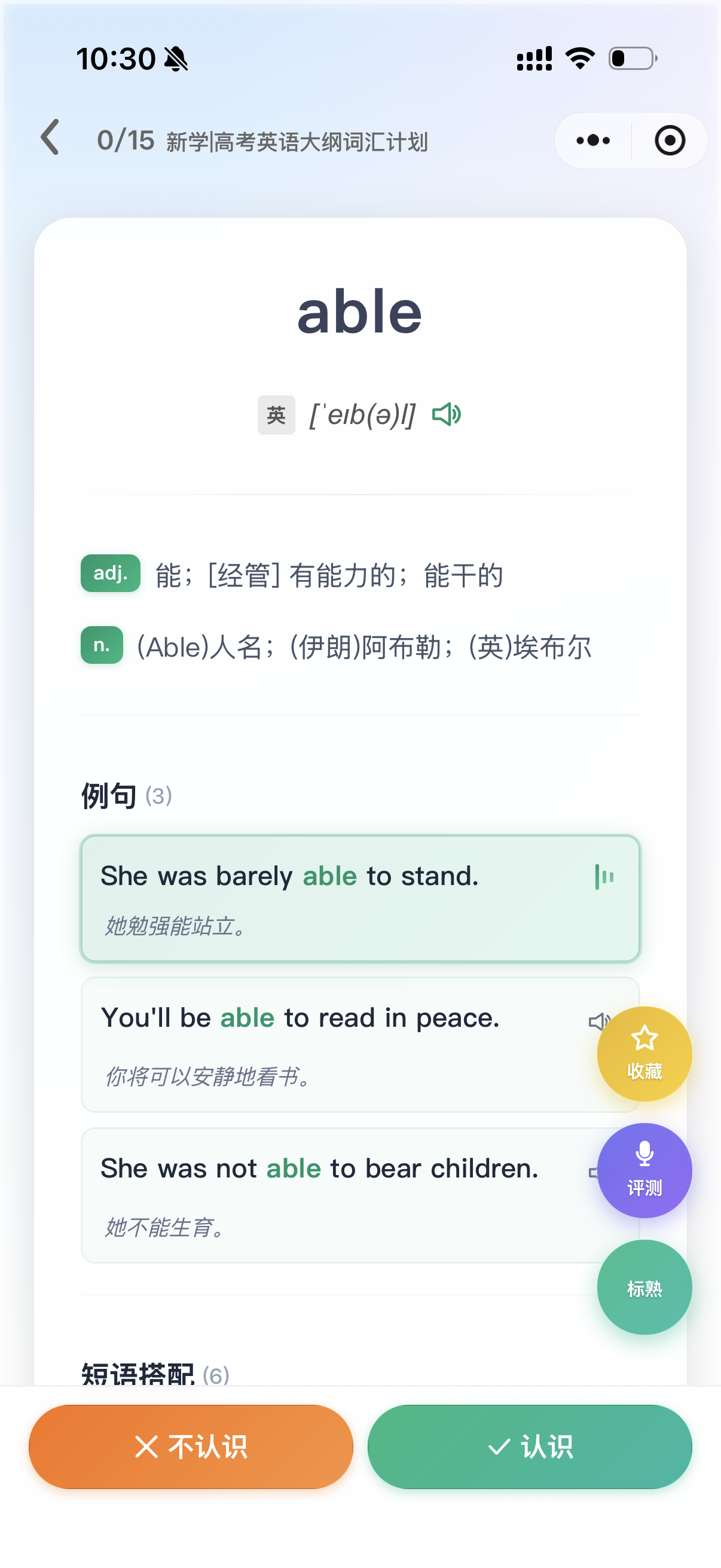This screenshot has width=721, height=1568.
Task: Open the mini program more-options menu
Action: [592, 141]
